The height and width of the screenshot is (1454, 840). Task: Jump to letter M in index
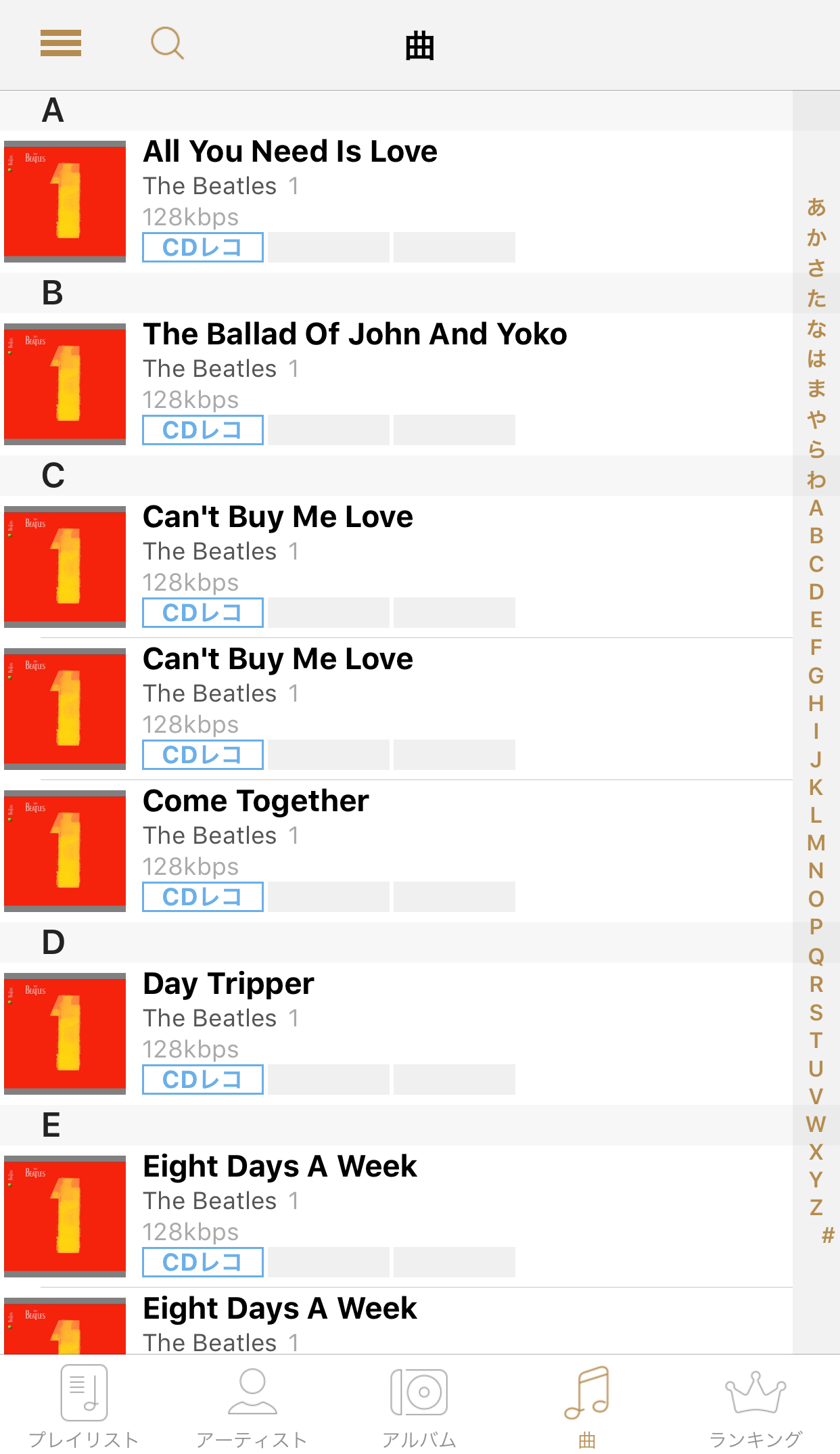816,843
